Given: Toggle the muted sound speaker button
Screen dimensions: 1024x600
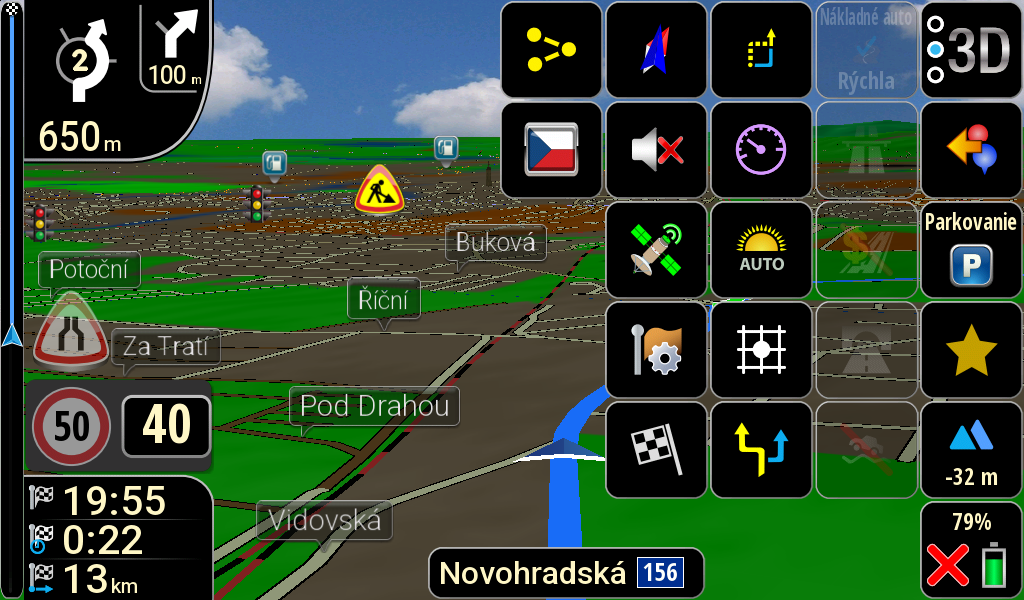Looking at the screenshot, I should [x=656, y=150].
